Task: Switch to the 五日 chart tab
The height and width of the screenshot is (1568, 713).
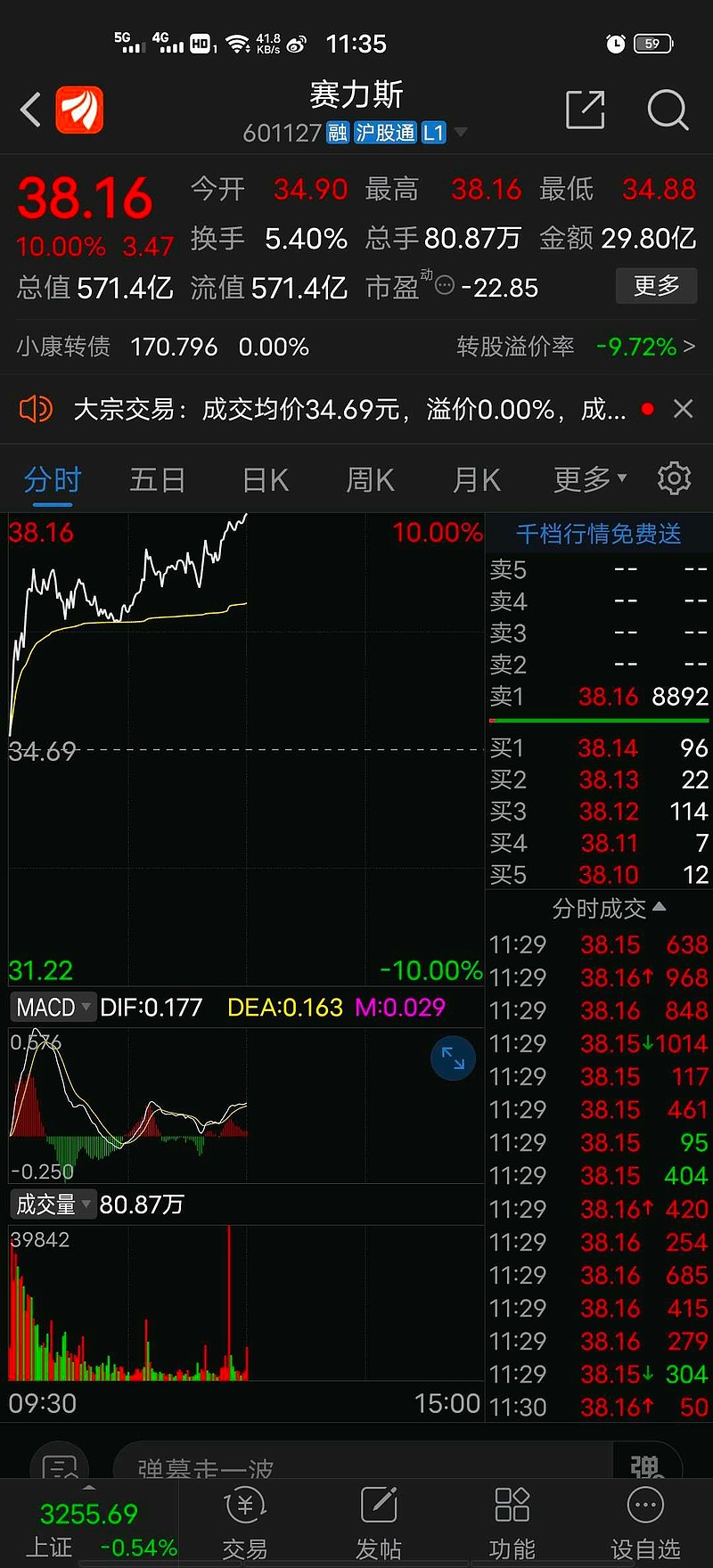Action: [158, 480]
